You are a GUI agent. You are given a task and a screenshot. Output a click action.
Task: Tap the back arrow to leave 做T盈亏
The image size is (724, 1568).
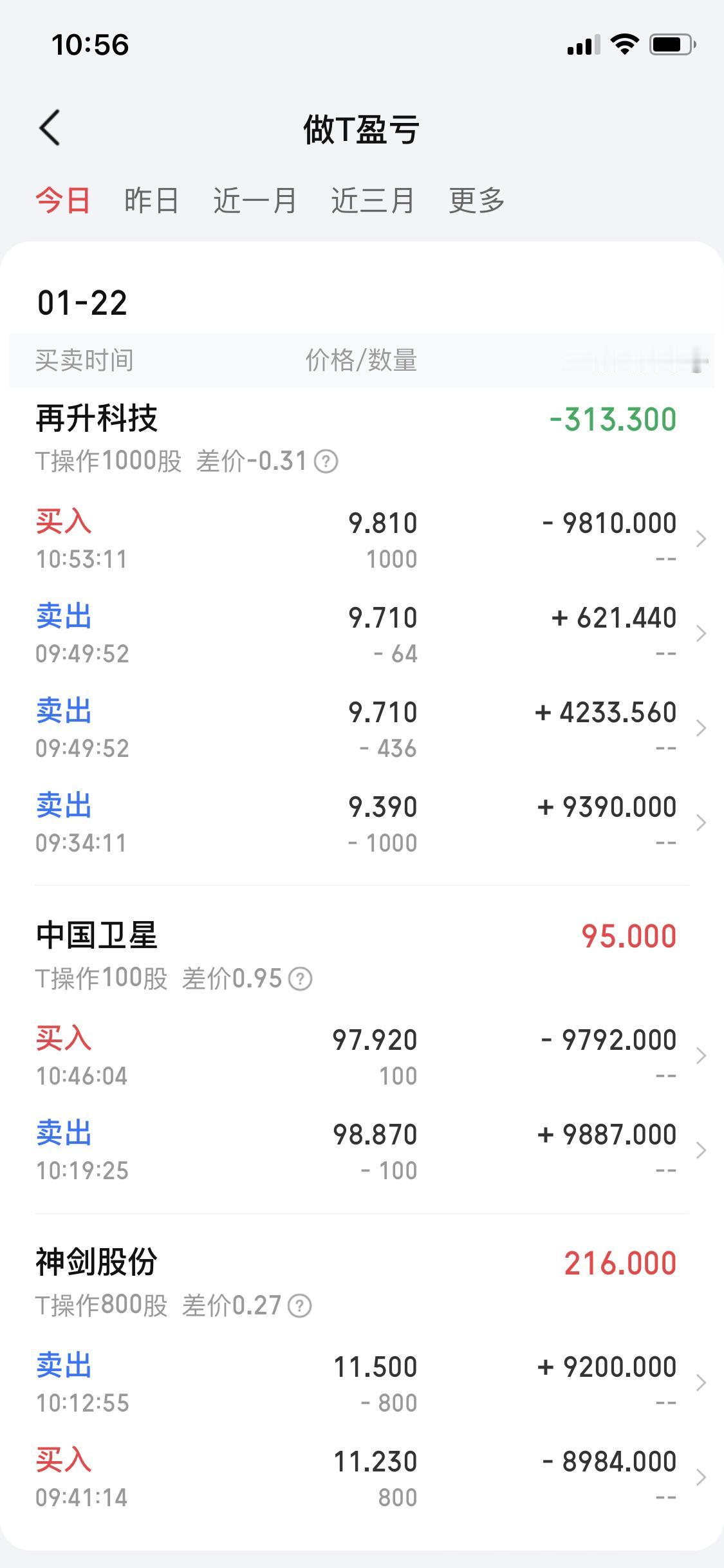pyautogui.click(x=48, y=127)
